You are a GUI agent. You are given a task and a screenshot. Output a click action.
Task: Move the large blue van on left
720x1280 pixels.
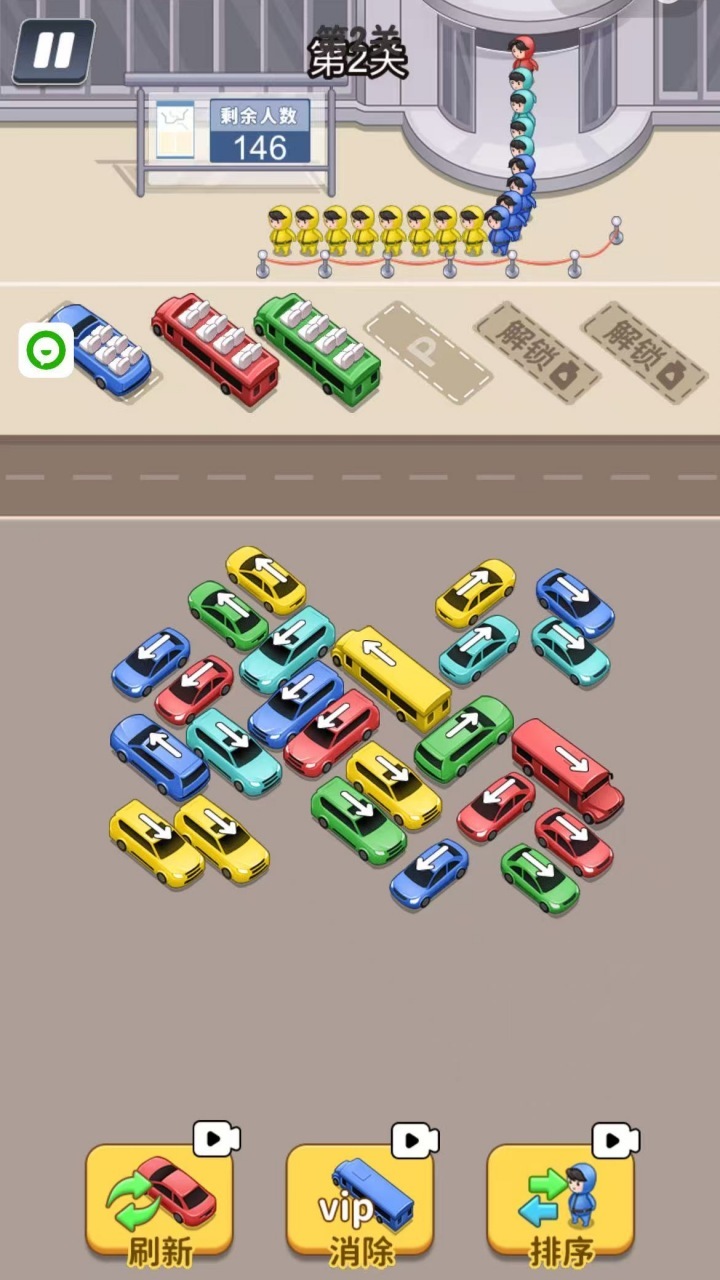tap(159, 755)
